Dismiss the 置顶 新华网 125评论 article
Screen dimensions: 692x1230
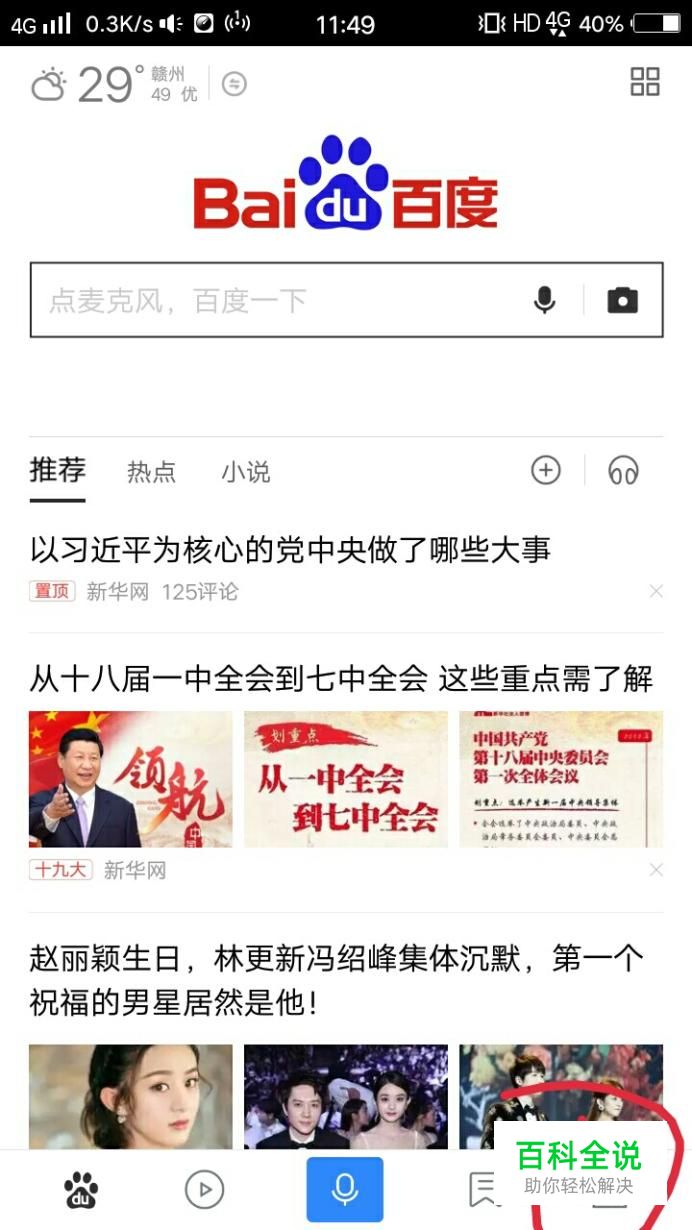point(656,591)
